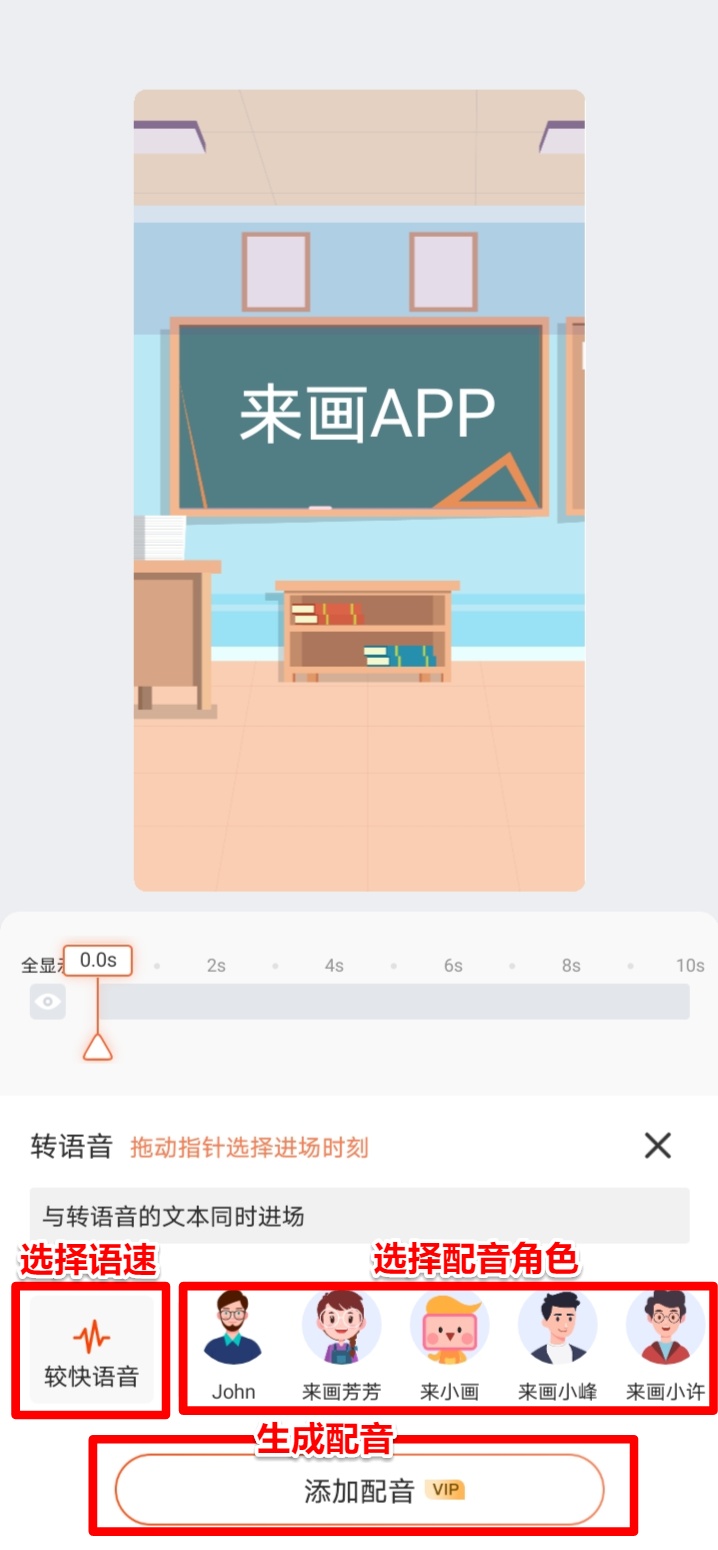718x1550 pixels.
Task: Toggle the eye visibility icon on timeline
Action: [48, 1001]
